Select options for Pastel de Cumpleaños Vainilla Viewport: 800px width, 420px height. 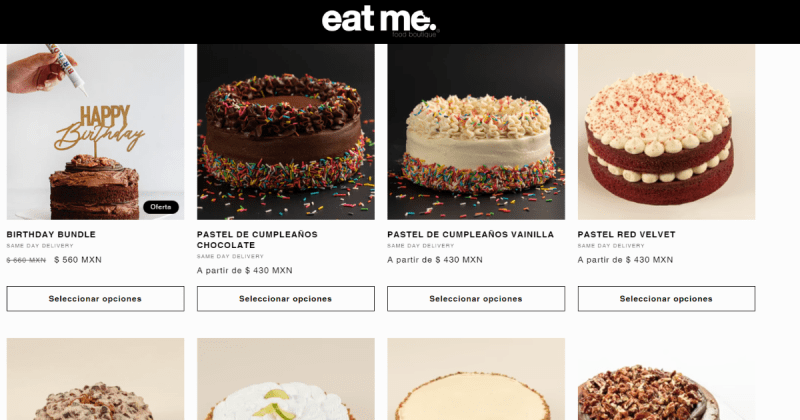point(476,299)
